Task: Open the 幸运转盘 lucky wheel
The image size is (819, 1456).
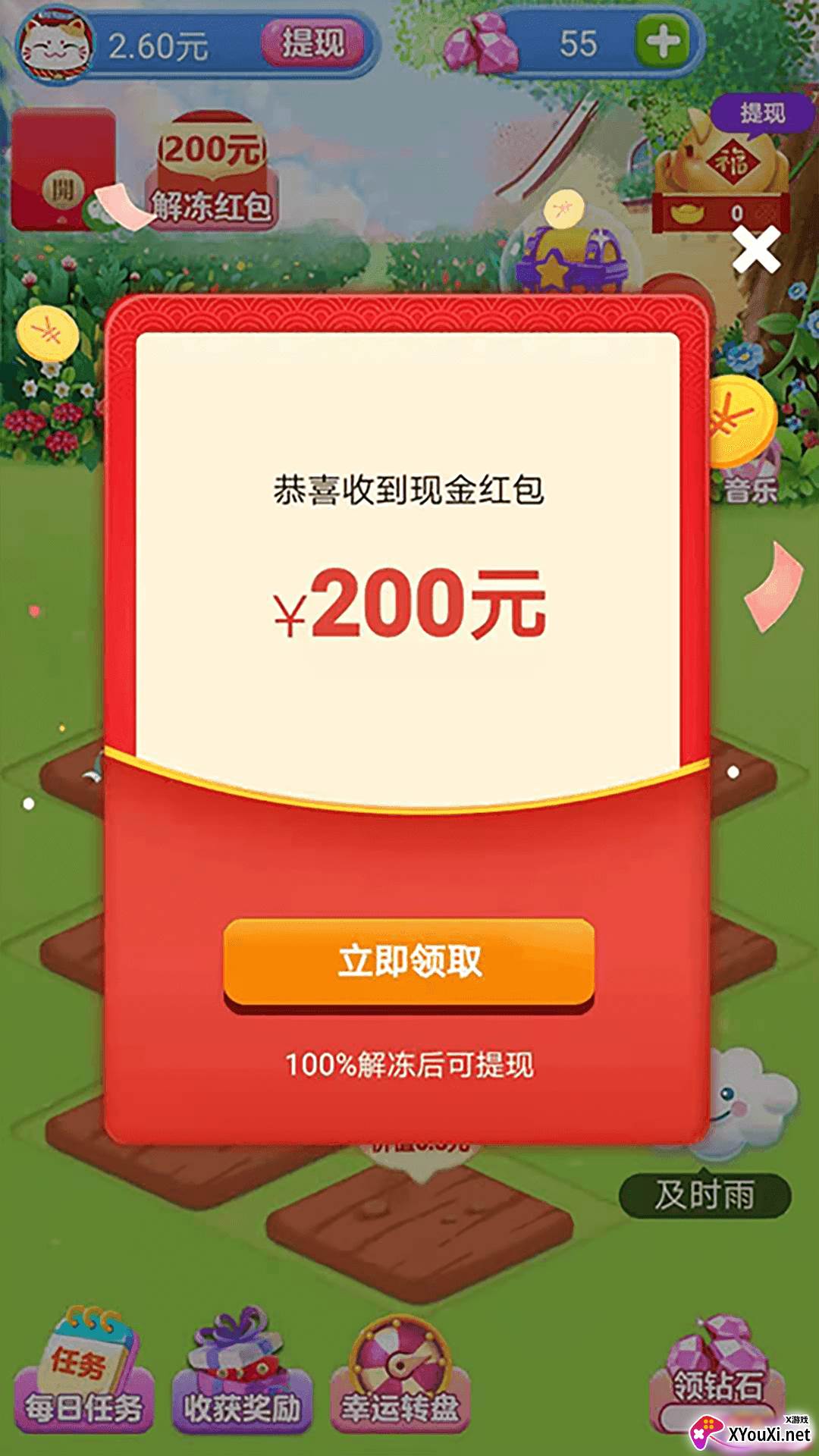Action: tap(400, 1370)
